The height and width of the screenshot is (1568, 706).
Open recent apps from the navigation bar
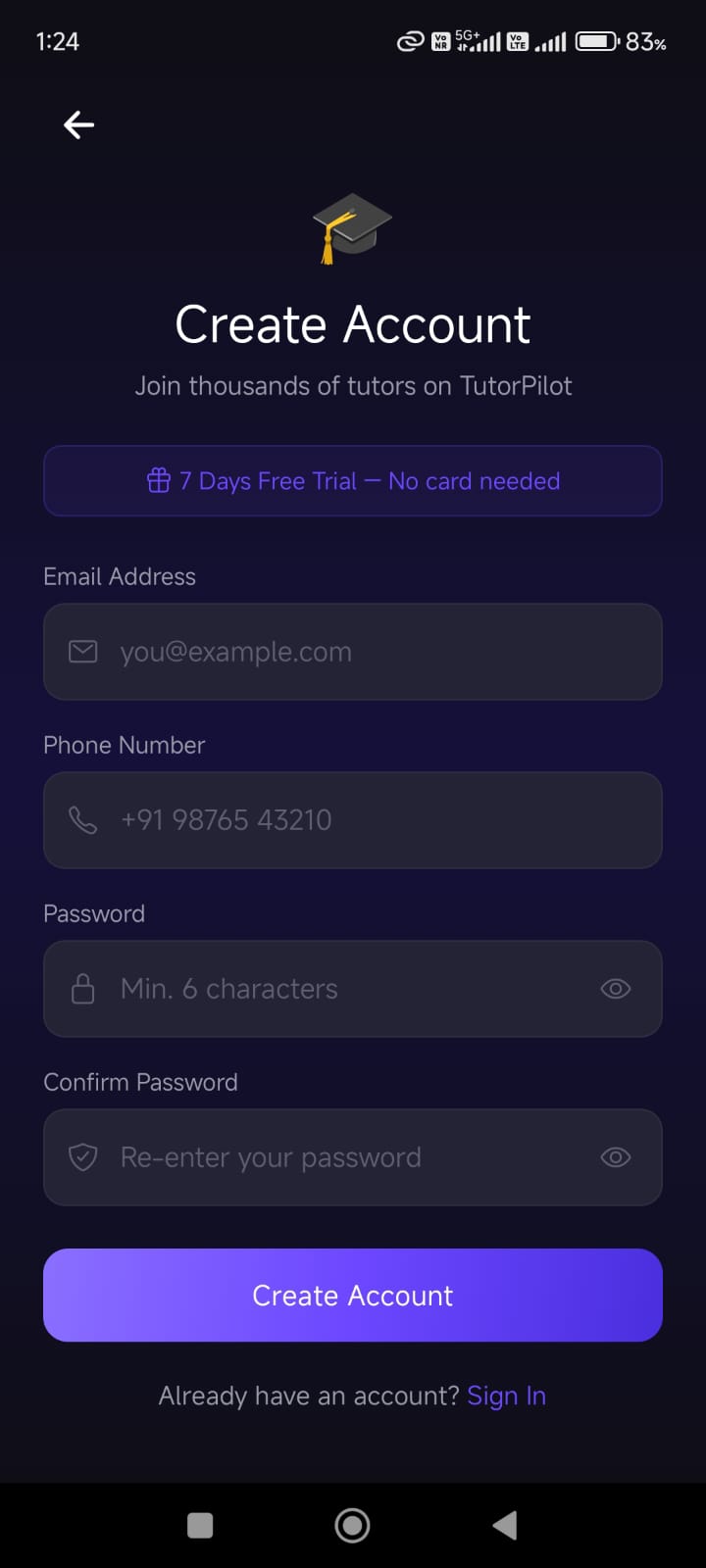coord(200,1525)
